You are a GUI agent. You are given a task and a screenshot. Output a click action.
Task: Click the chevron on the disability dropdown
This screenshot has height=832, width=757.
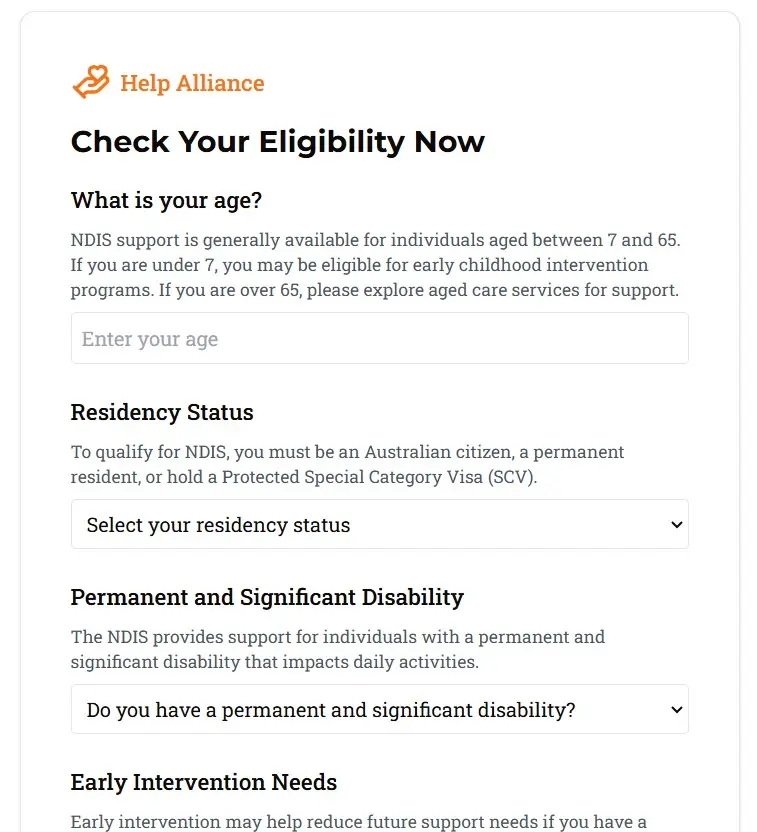(676, 709)
